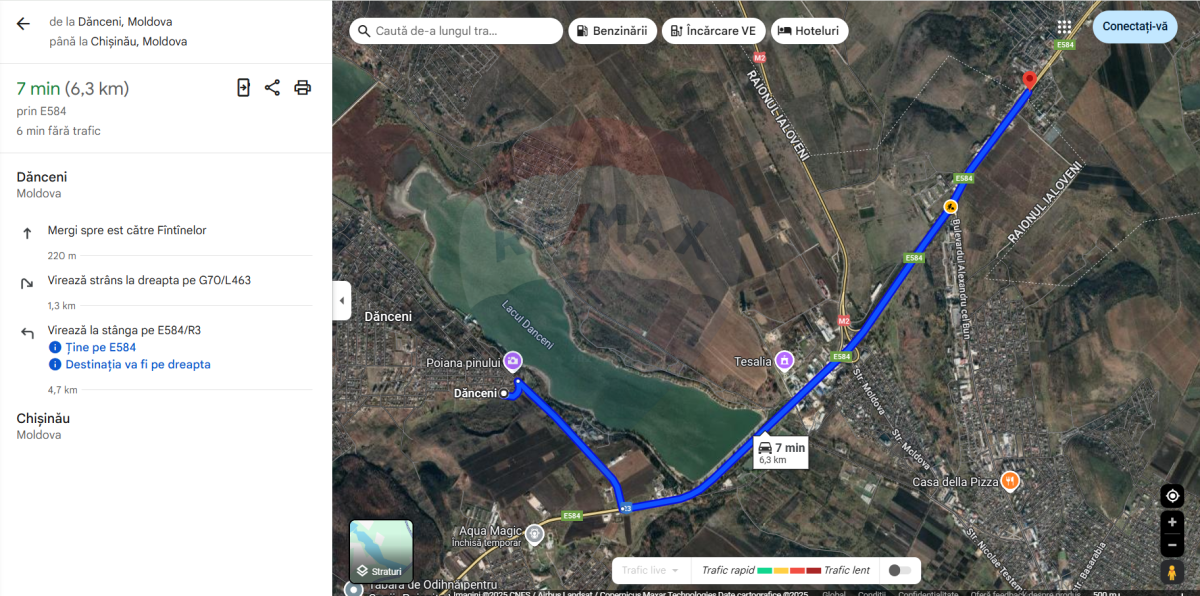The height and width of the screenshot is (596, 1200).
Task: Open the Casa della Pizza marker
Action: point(1010,481)
